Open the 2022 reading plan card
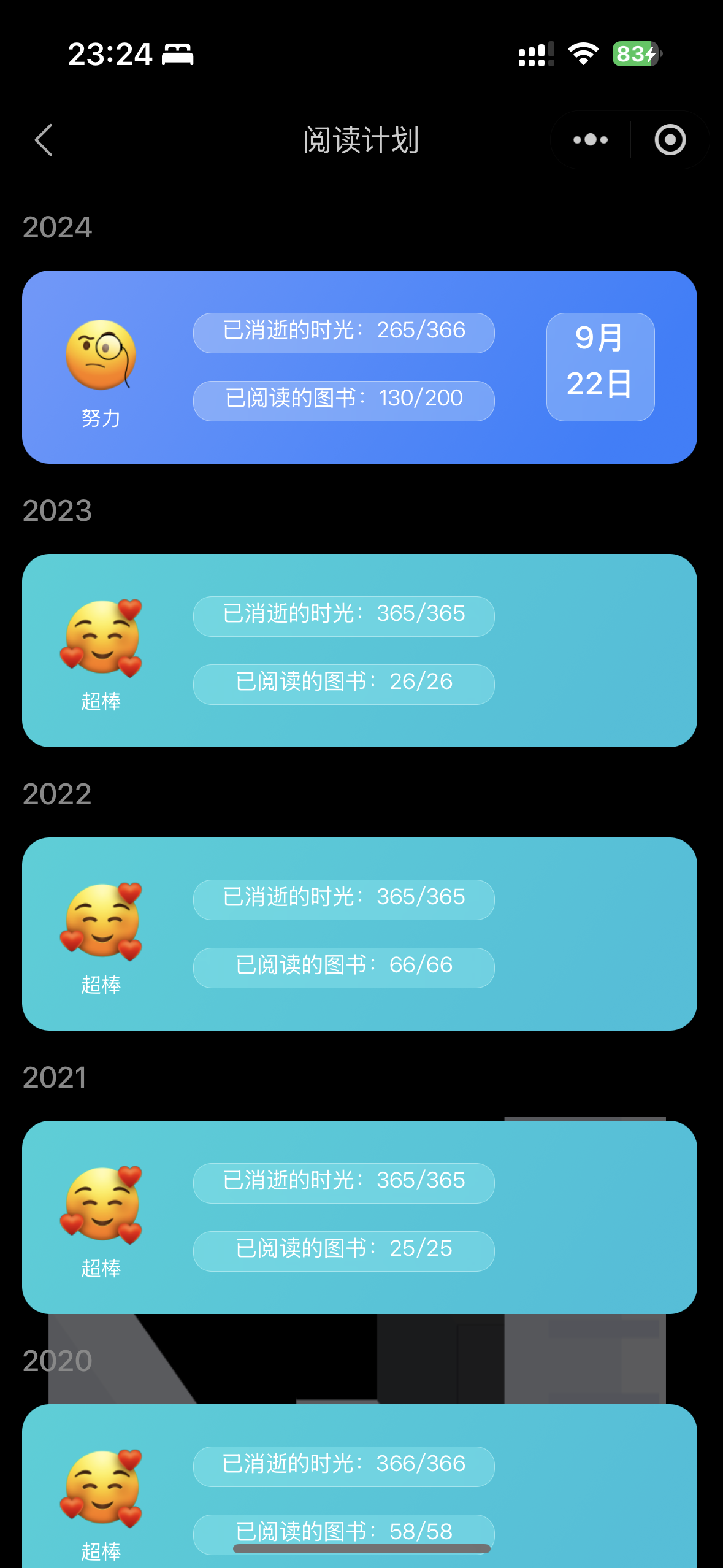The image size is (723, 1568). click(x=359, y=934)
